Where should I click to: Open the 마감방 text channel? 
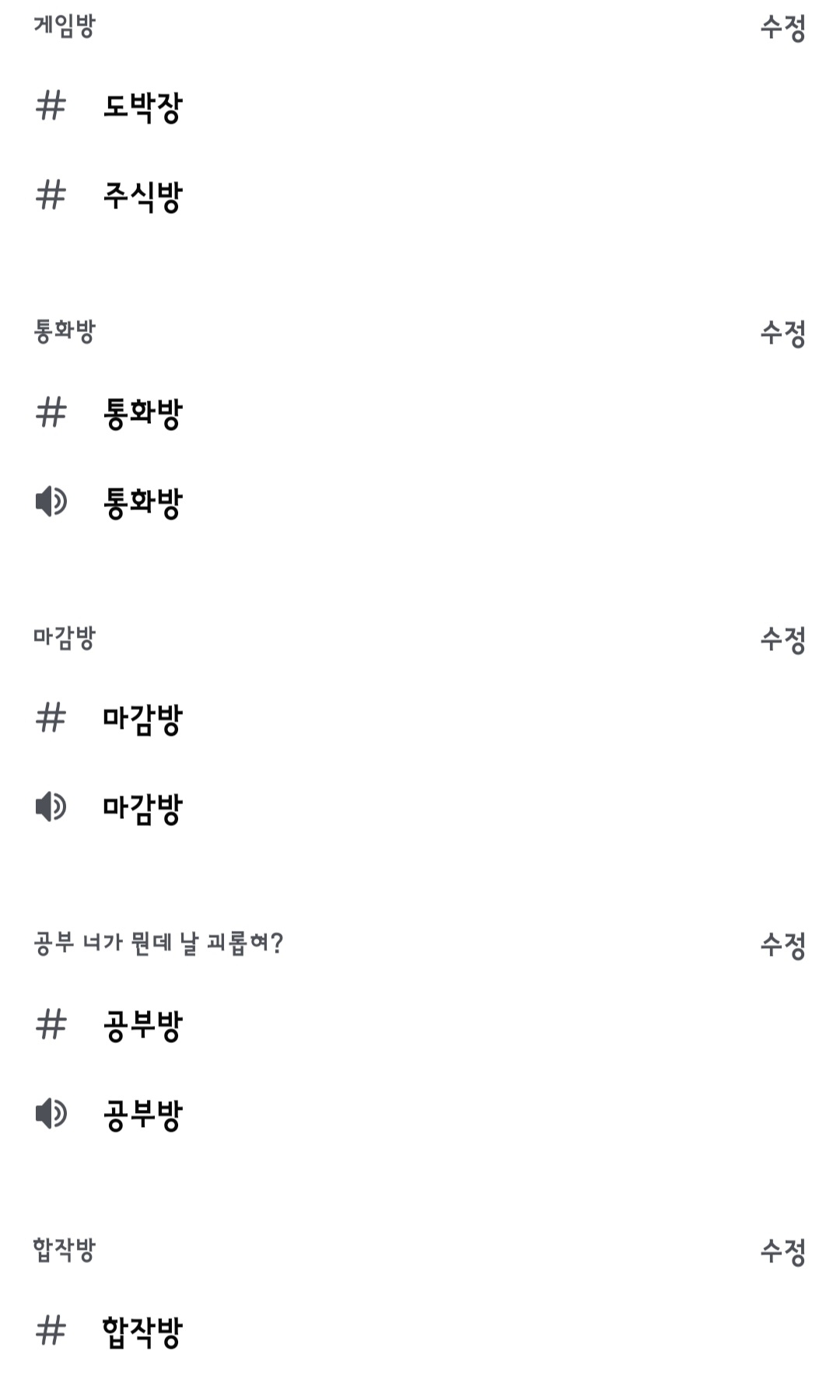click(142, 719)
